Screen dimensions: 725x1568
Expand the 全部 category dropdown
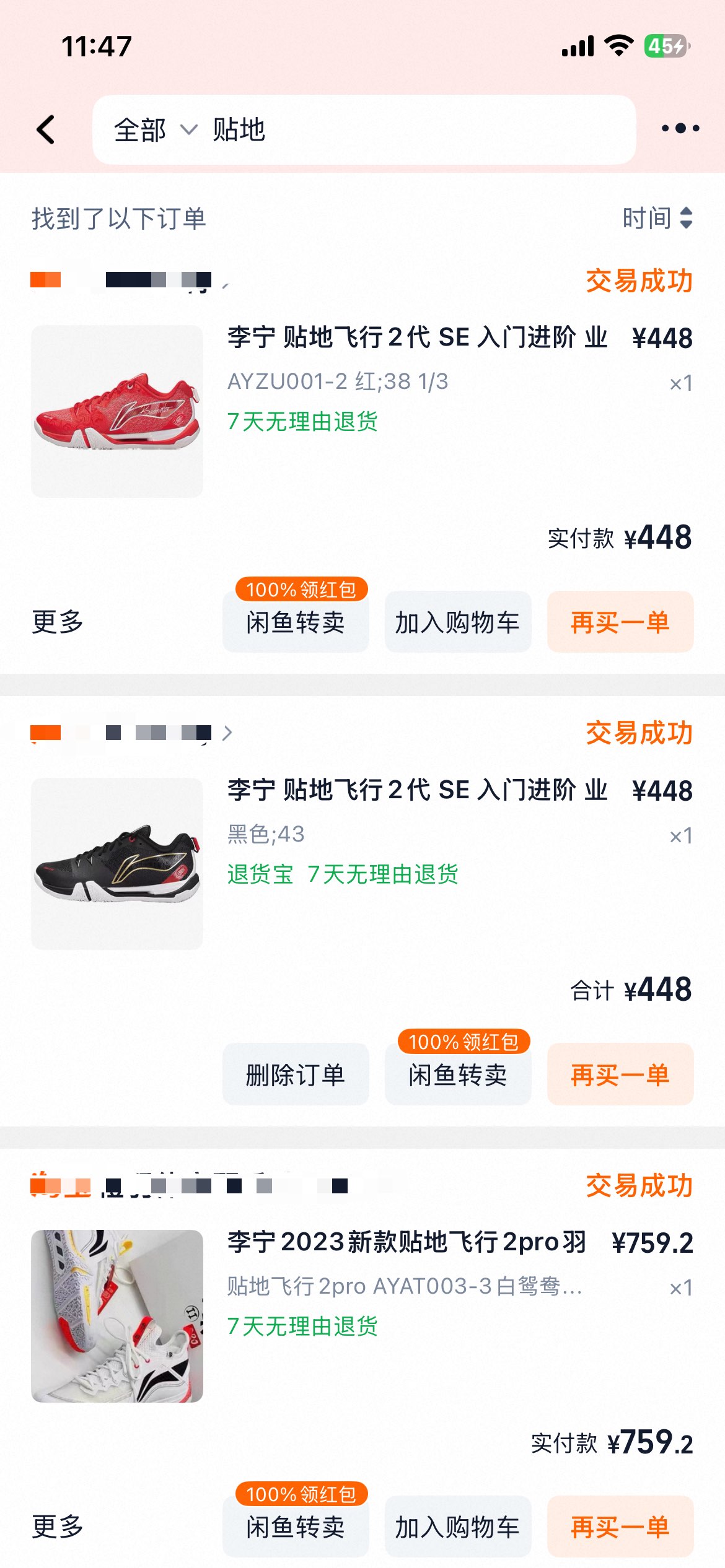[155, 130]
